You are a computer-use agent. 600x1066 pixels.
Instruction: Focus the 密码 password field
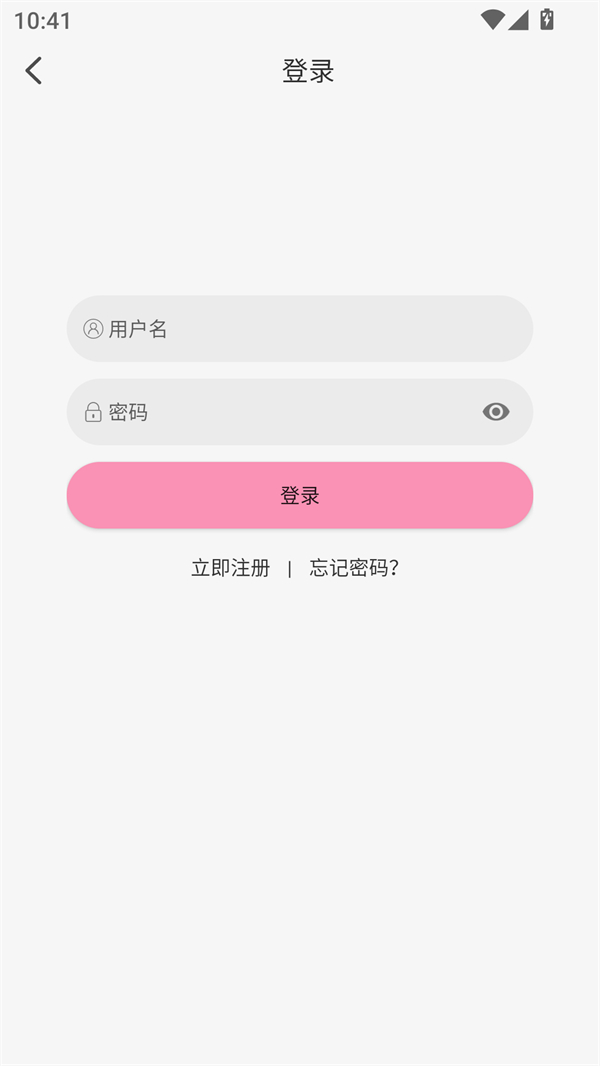pos(280,412)
